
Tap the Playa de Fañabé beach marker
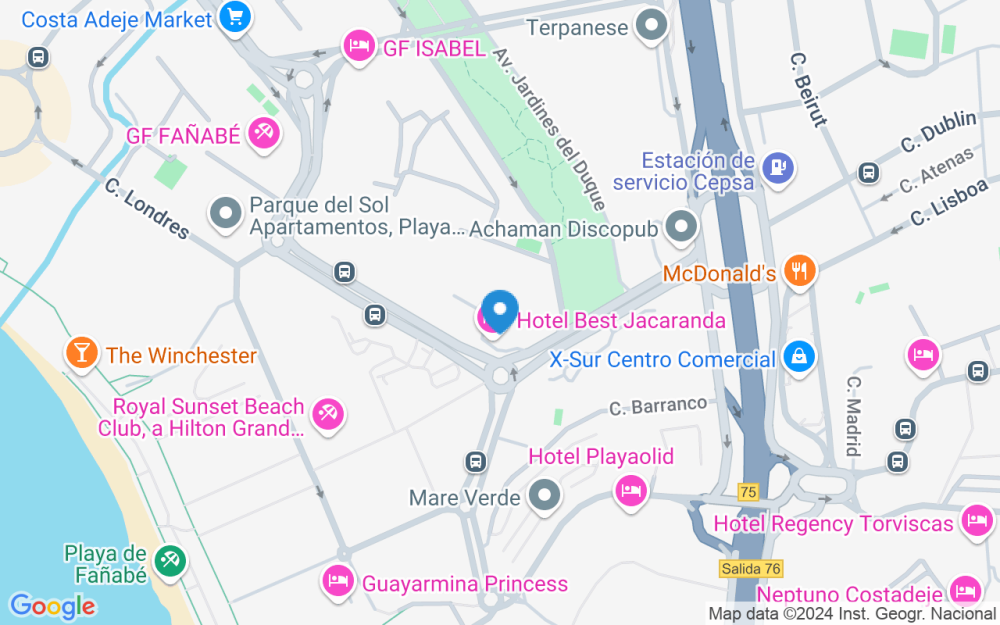coord(170,561)
